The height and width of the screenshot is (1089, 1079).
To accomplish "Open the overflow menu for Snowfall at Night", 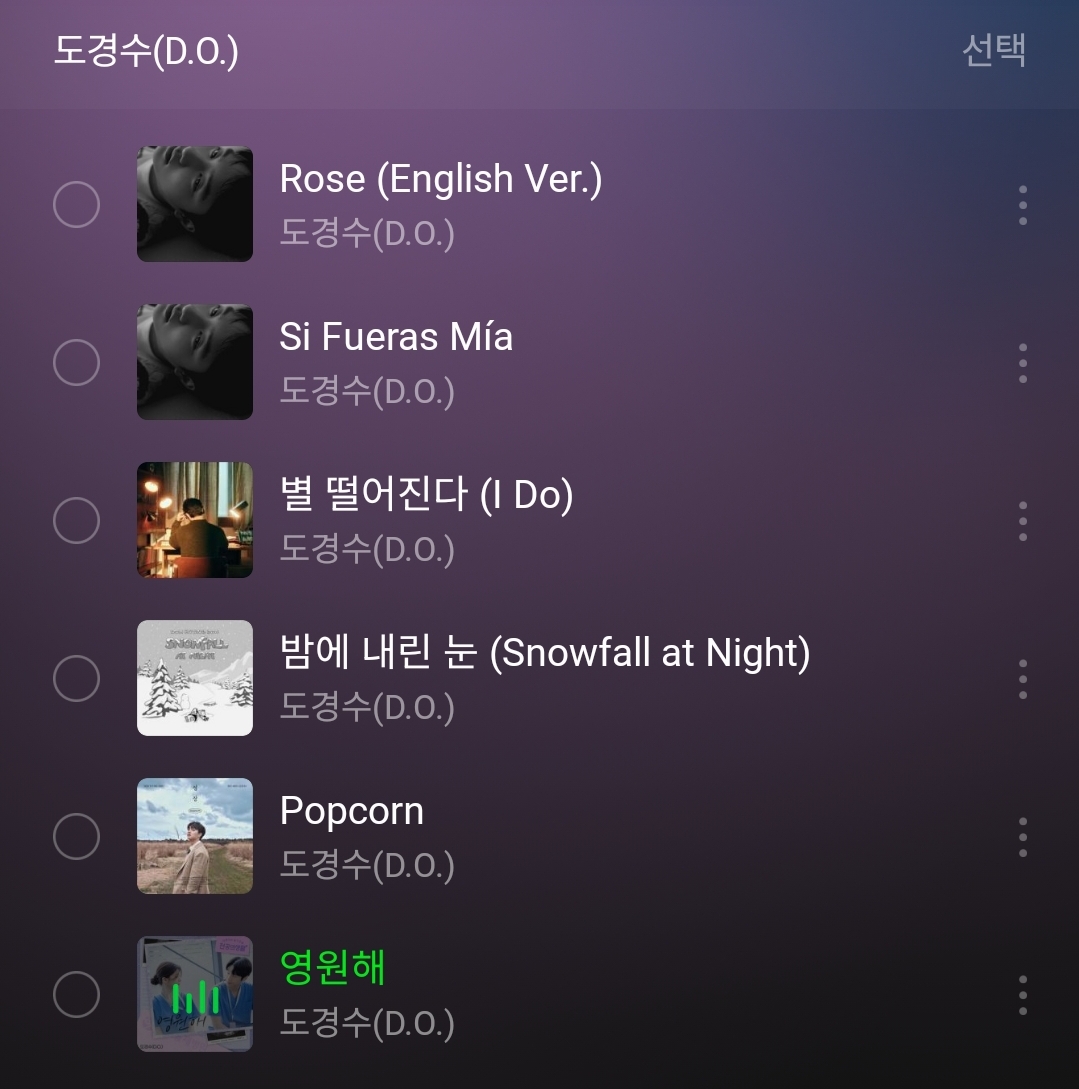I will pyautogui.click(x=1022, y=679).
